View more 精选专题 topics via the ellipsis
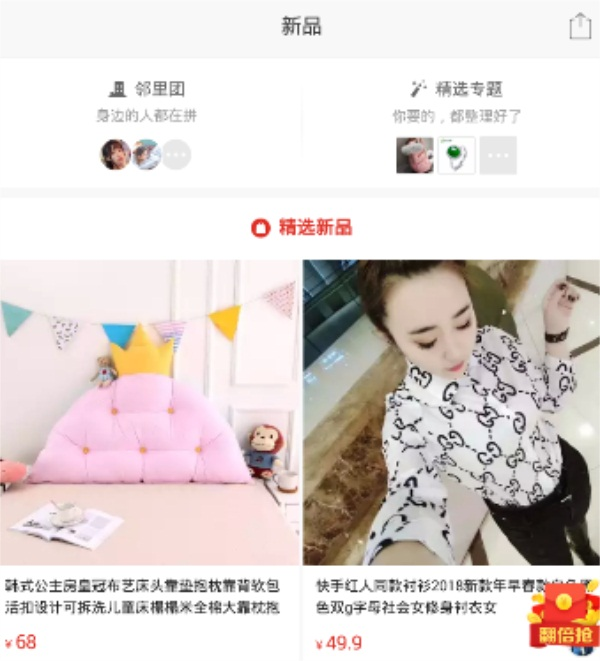 pos(497,155)
